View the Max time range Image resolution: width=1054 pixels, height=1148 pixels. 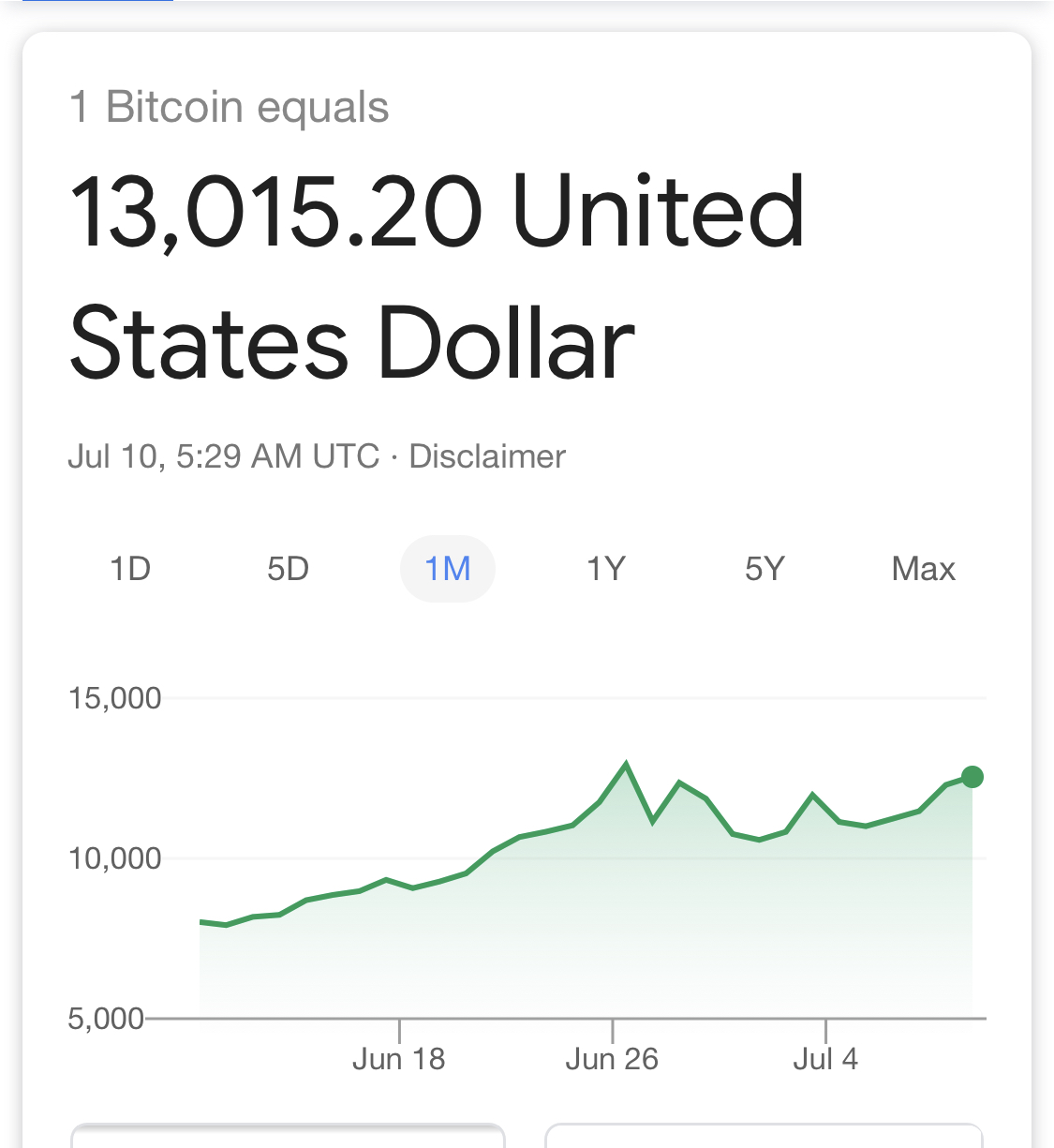click(923, 569)
